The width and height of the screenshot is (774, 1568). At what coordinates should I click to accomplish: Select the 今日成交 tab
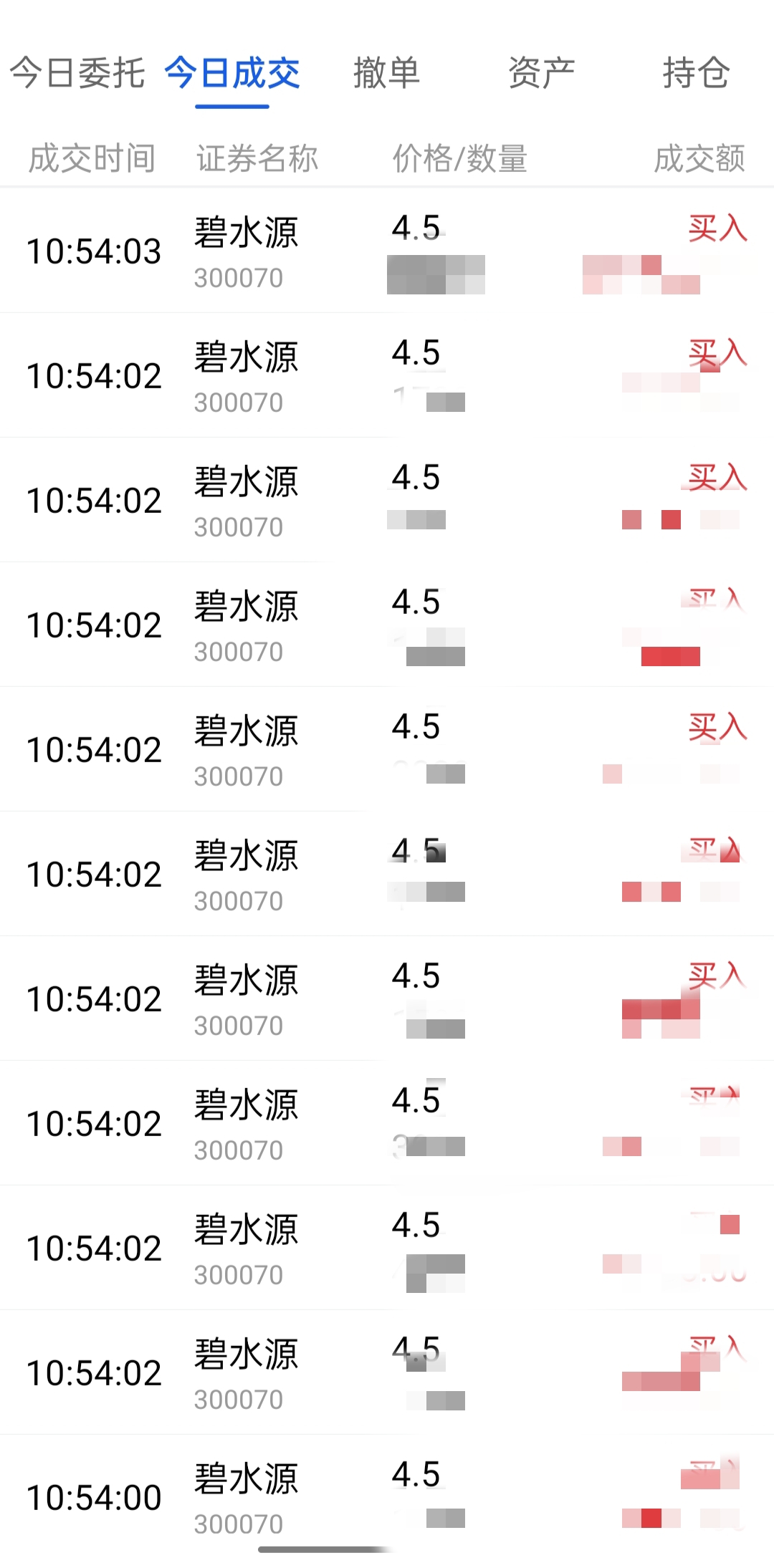tap(232, 73)
